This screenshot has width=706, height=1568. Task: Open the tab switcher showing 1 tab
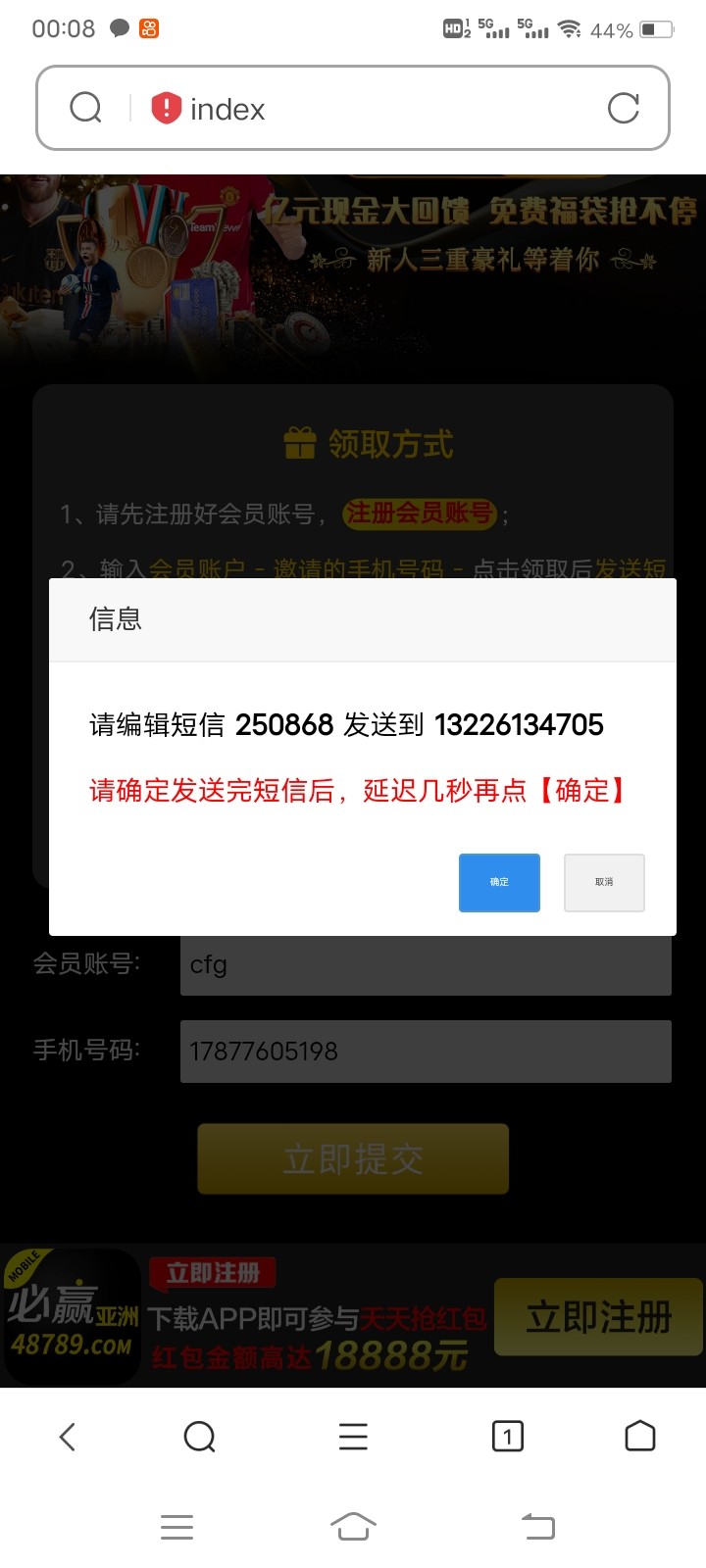tap(506, 1437)
